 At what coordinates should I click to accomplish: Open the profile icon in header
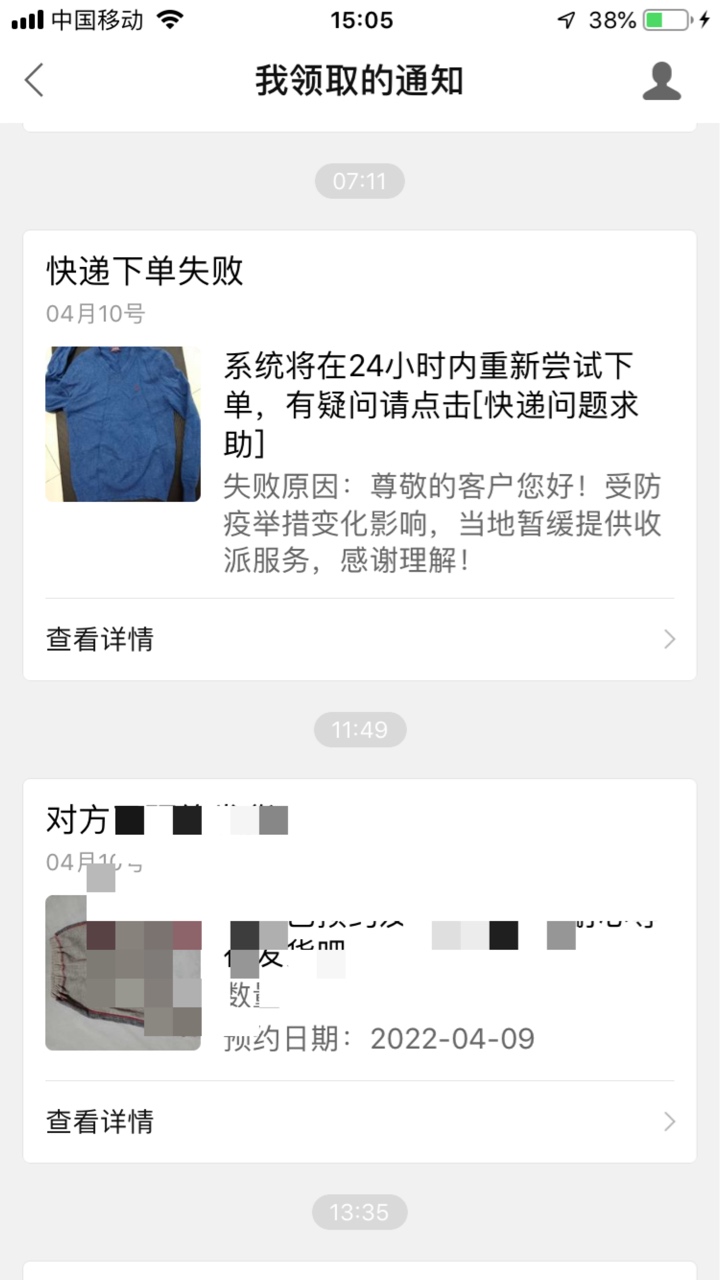pyautogui.click(x=661, y=81)
